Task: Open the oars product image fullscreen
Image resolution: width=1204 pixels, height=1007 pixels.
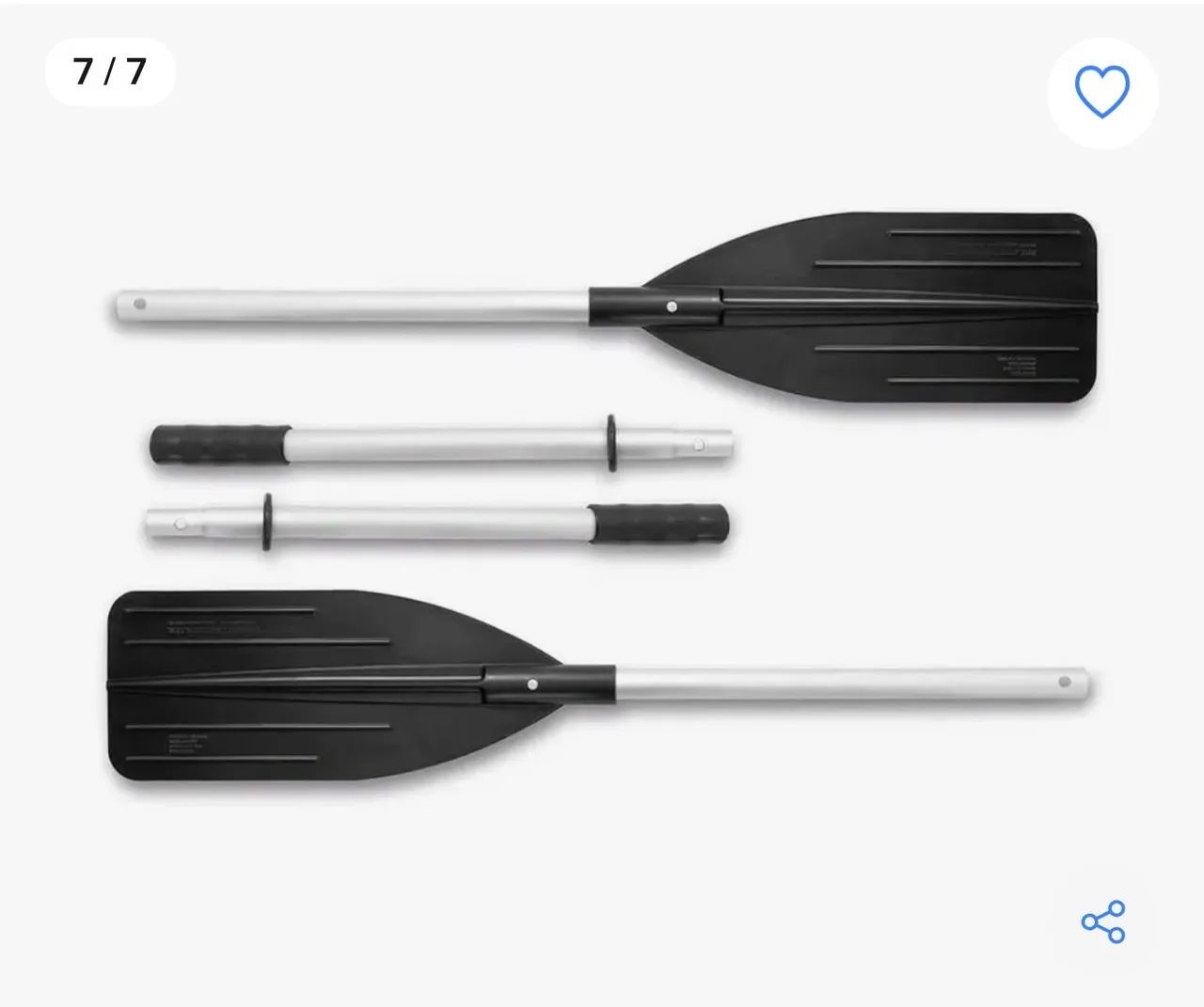Action: point(602,498)
